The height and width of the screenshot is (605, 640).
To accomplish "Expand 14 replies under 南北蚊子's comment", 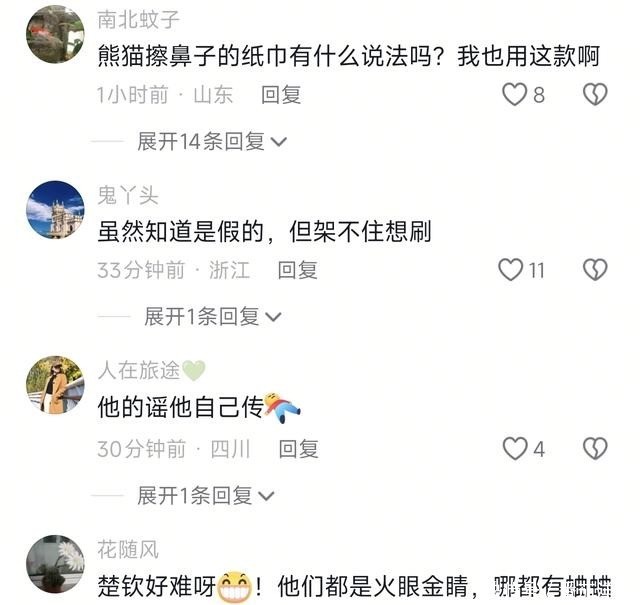I will [x=212, y=141].
